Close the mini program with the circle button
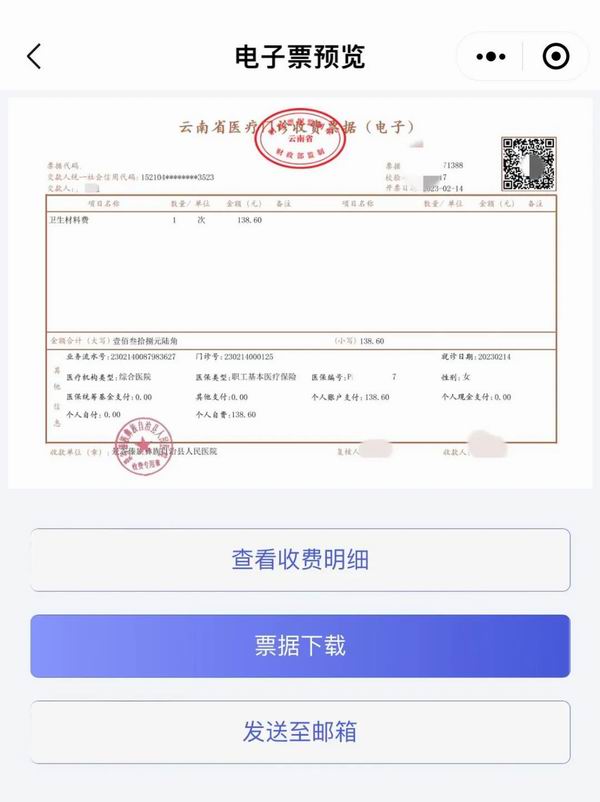Screen dimensions: 600x802 pyautogui.click(x=556, y=56)
